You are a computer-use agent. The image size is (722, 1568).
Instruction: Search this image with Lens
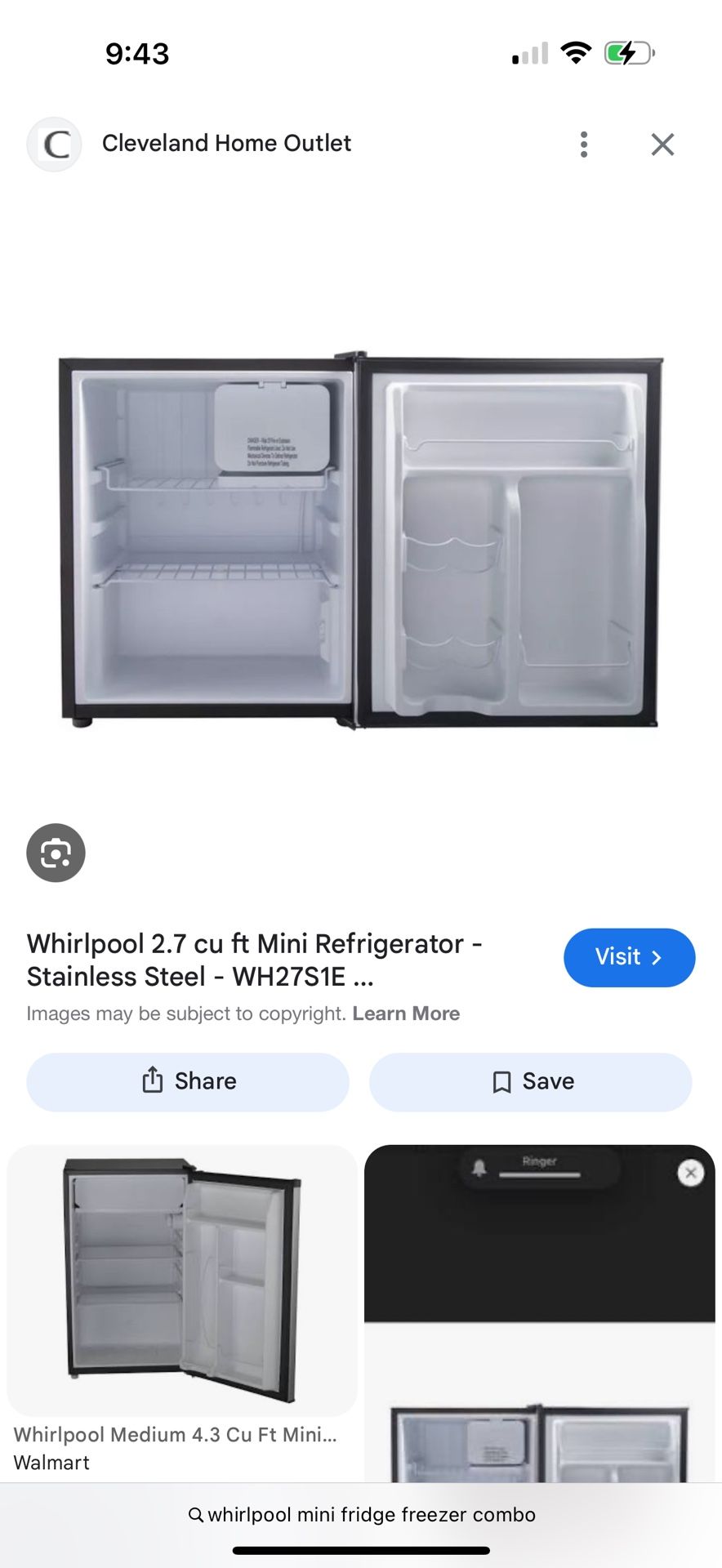pos(56,853)
